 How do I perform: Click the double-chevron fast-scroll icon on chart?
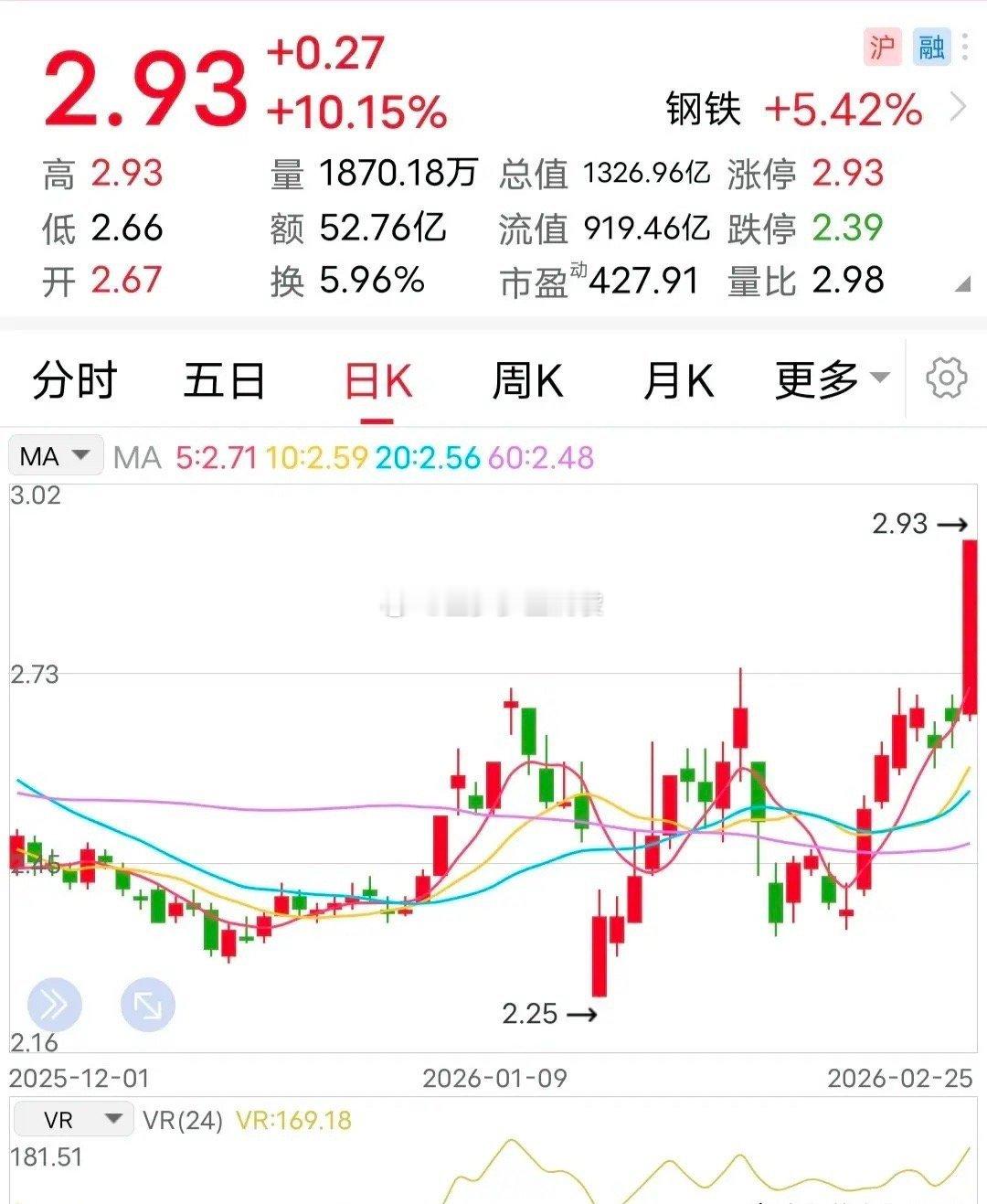point(55,1003)
